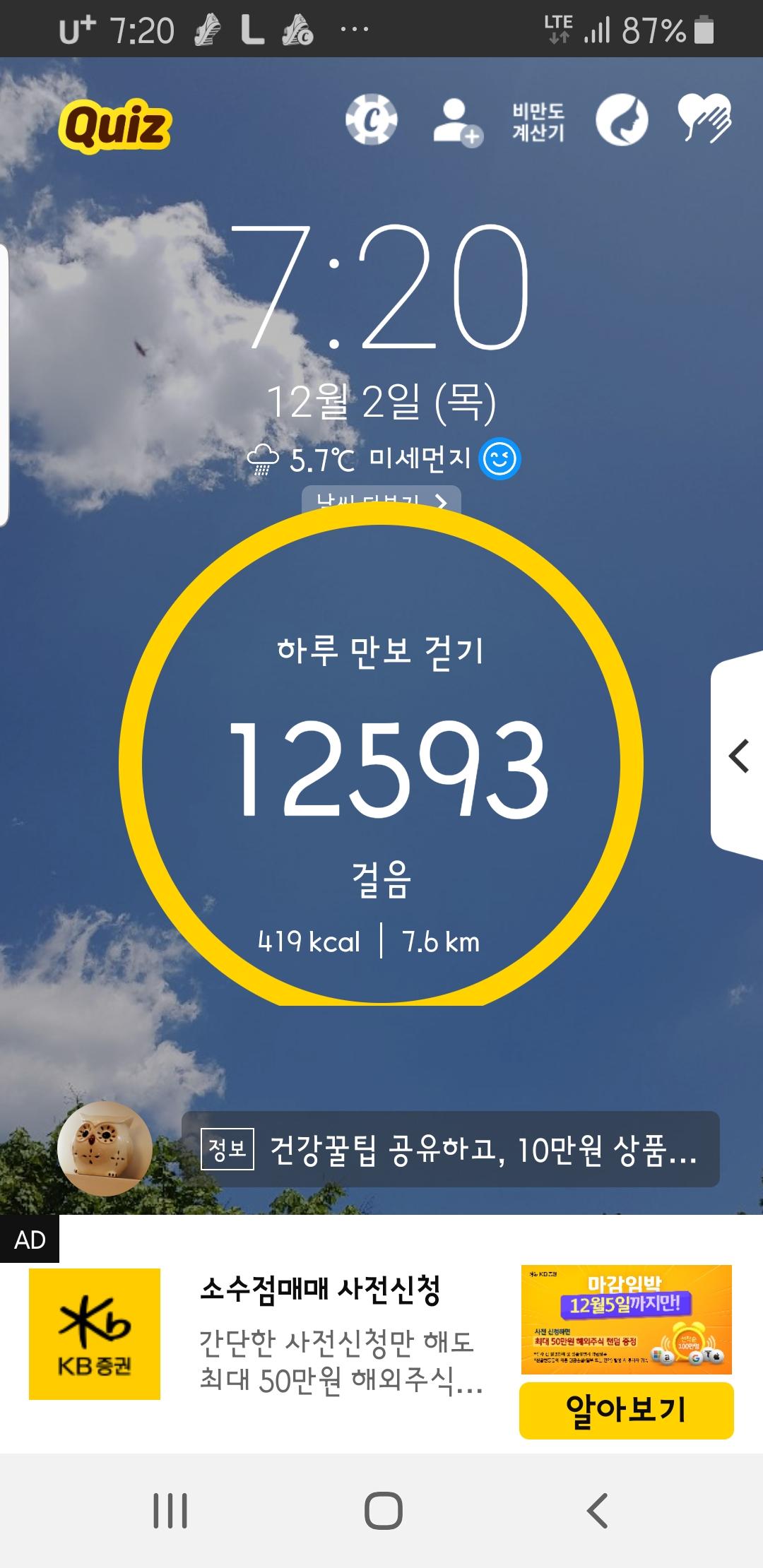Expand the side panel arrow

pyautogui.click(x=738, y=756)
